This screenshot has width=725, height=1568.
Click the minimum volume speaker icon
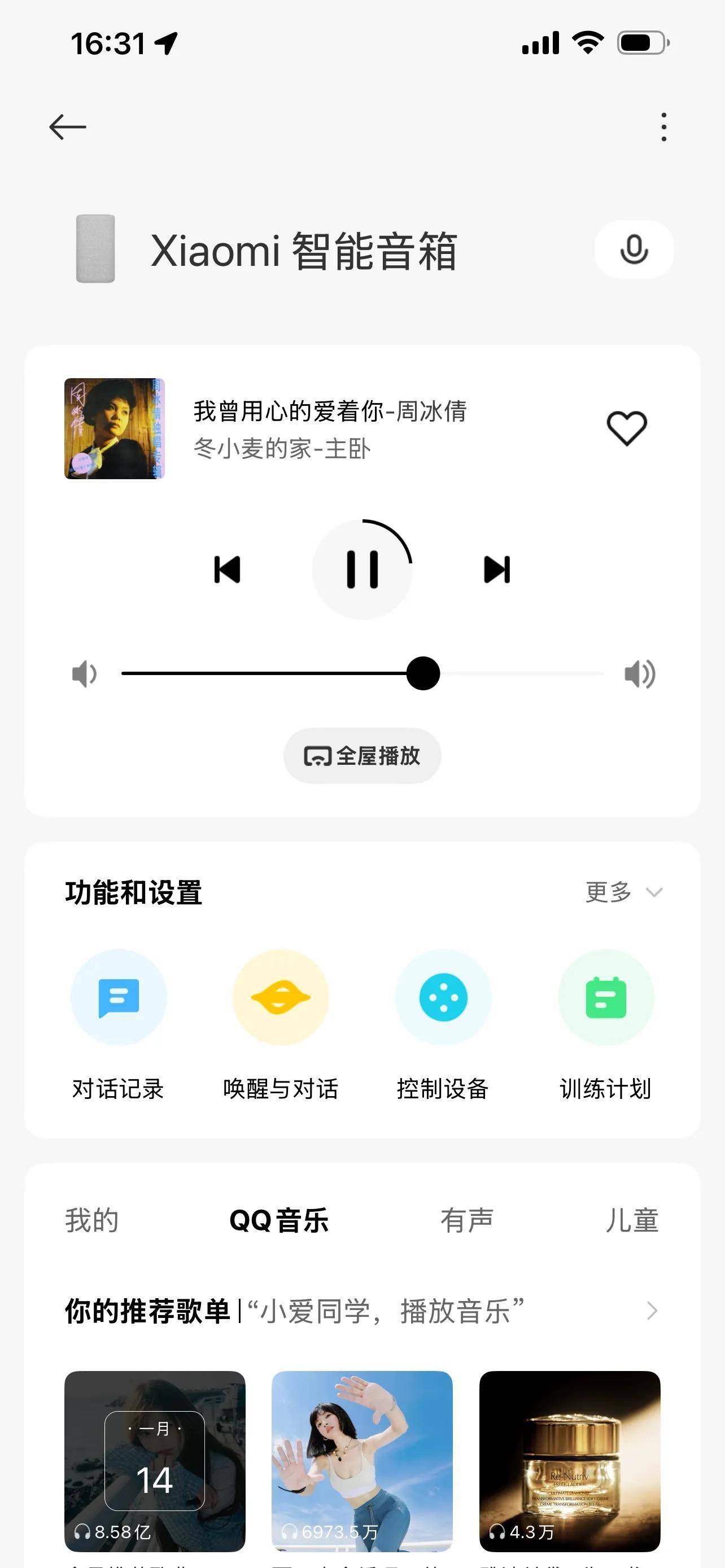point(85,674)
